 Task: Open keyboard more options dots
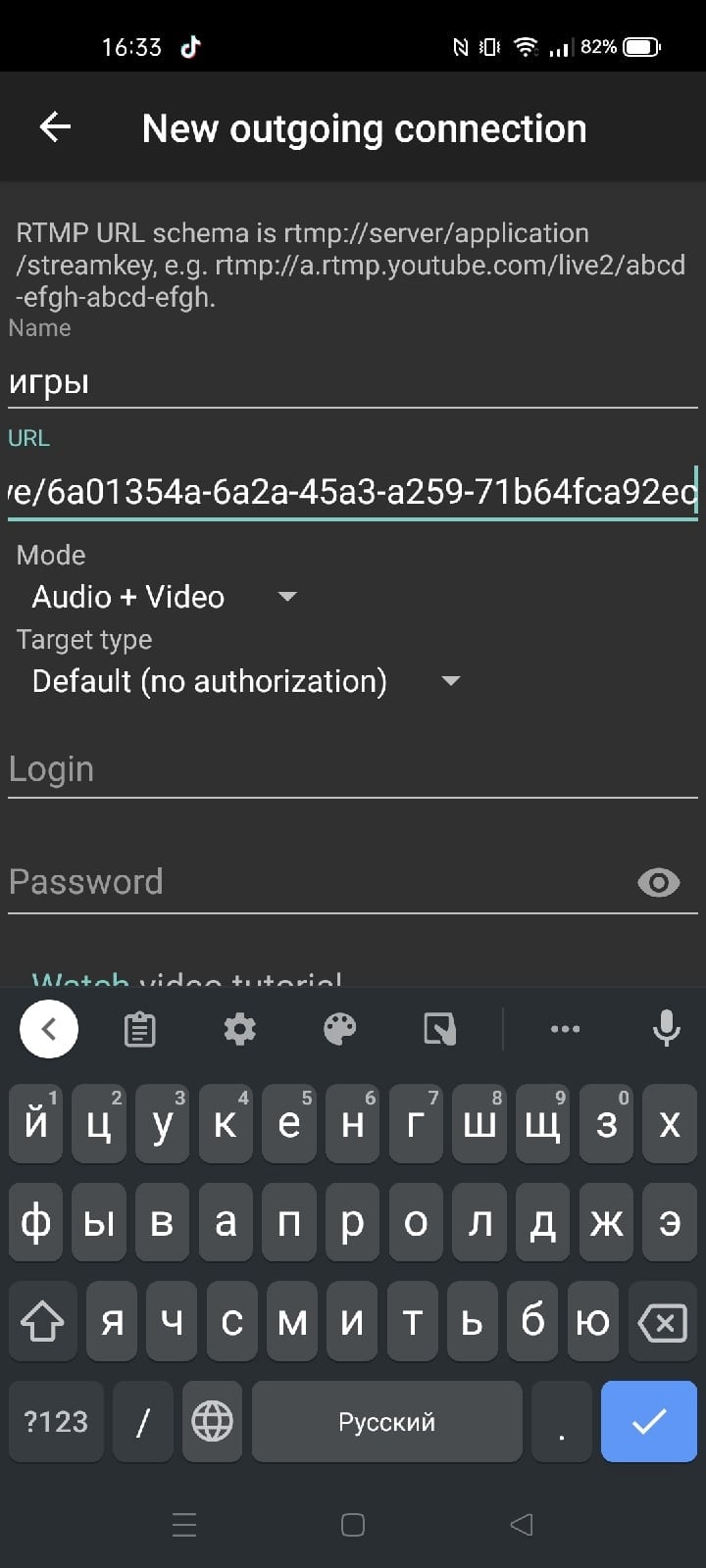566,1029
